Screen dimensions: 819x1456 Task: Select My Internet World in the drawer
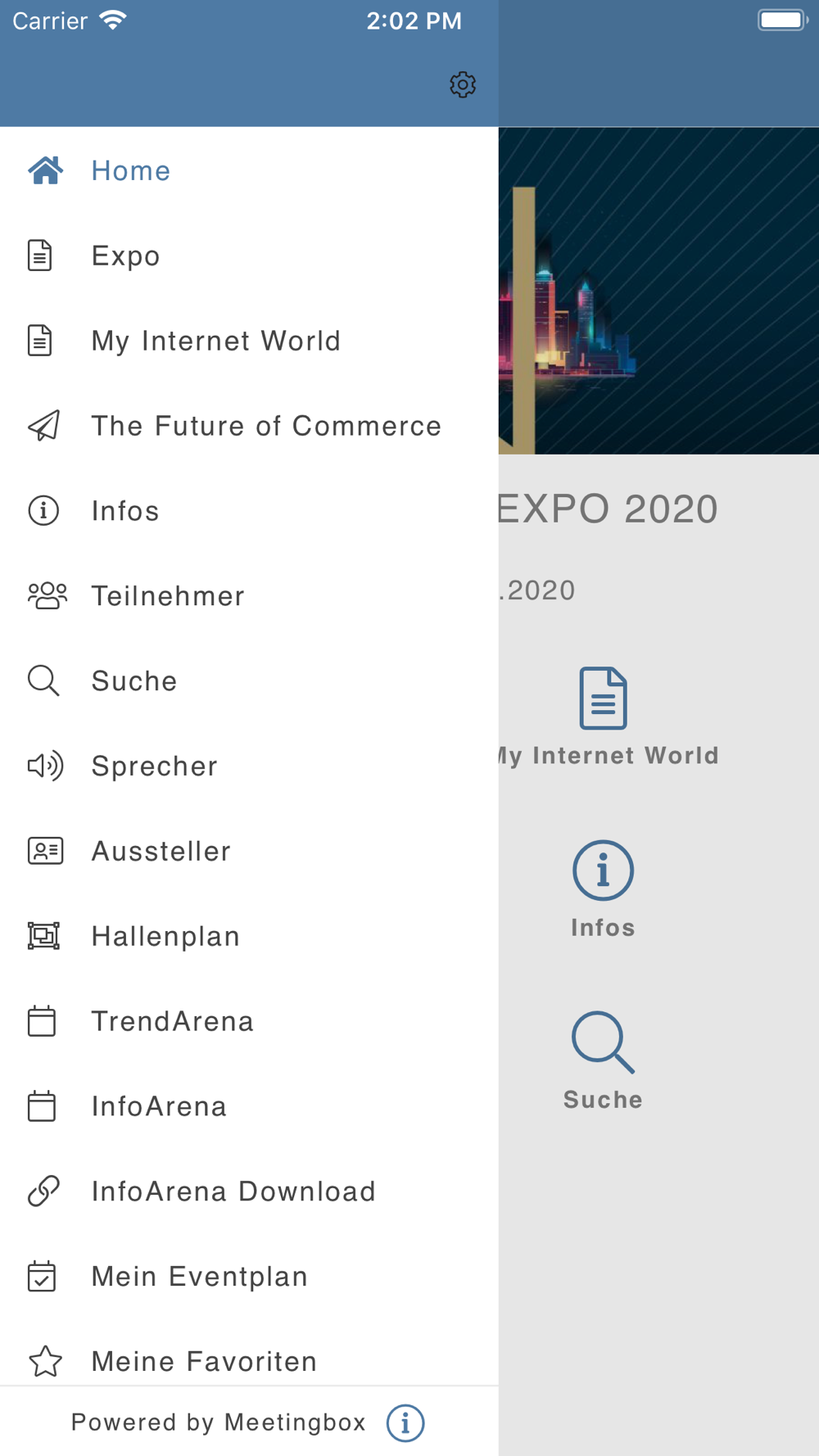click(x=249, y=341)
